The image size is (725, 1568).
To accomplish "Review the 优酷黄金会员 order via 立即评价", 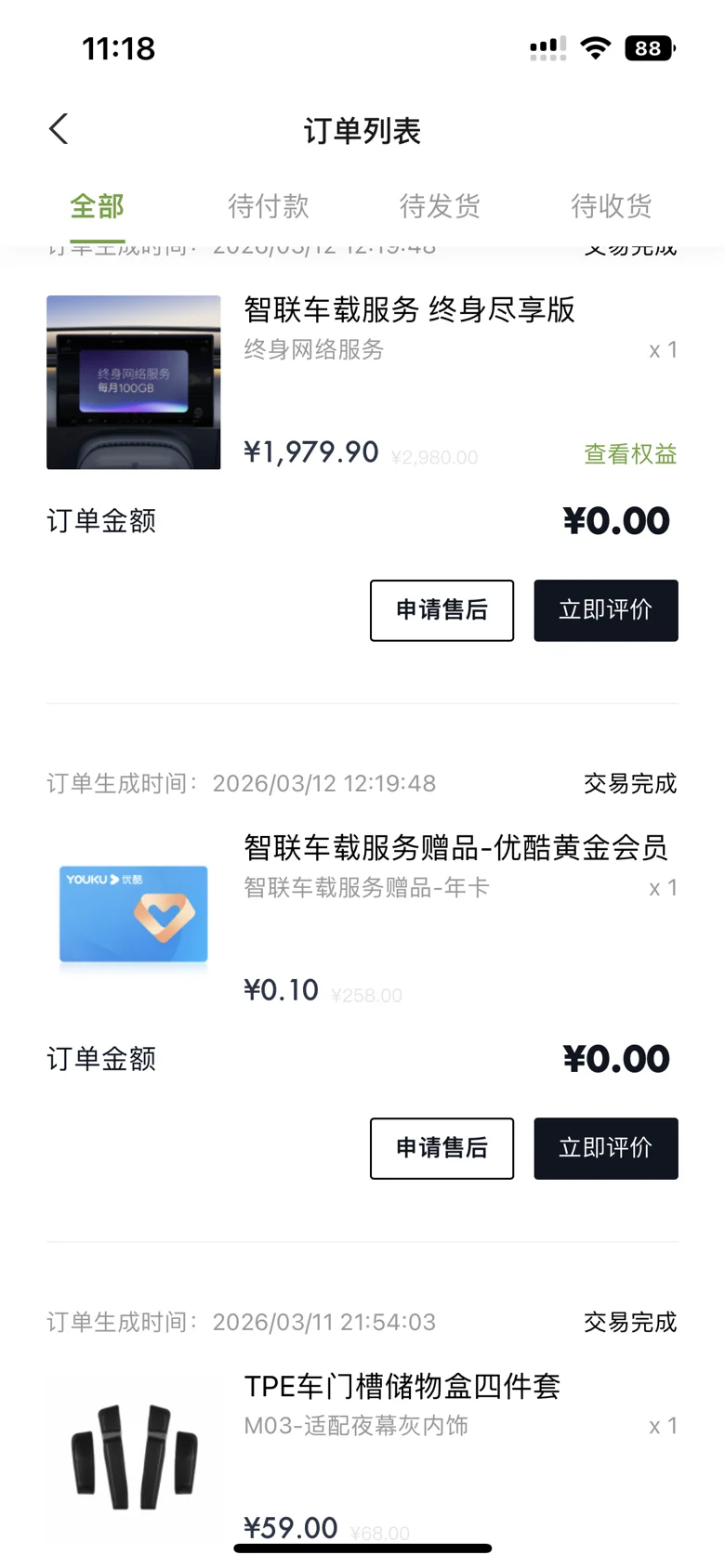I will click(605, 1148).
